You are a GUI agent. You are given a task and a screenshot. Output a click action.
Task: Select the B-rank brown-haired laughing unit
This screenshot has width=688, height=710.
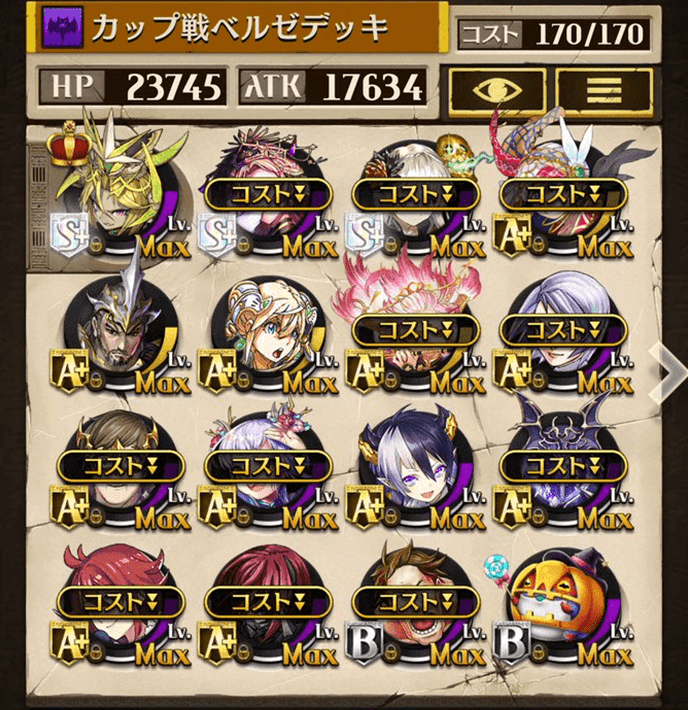[x=415, y=608]
